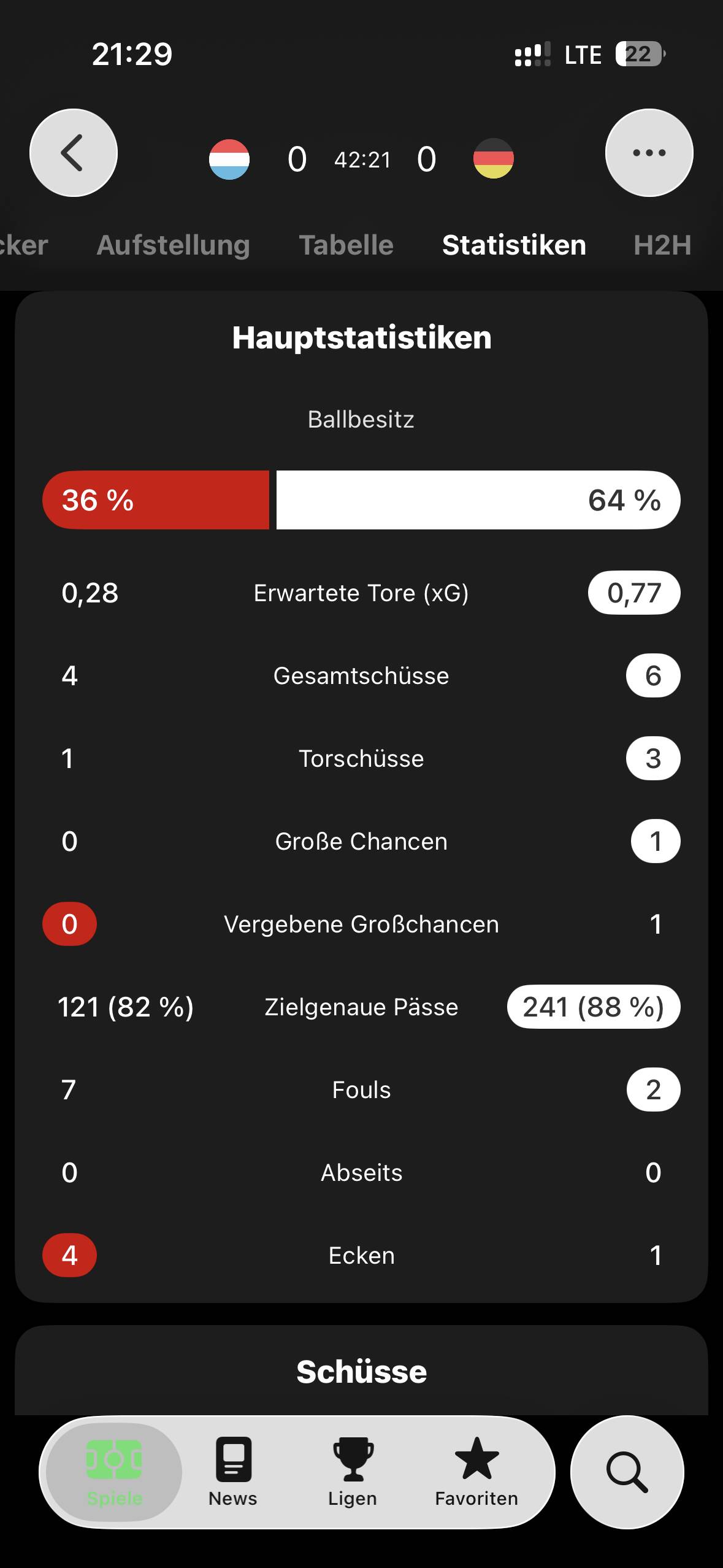Show the Favoriten section

tap(476, 1472)
